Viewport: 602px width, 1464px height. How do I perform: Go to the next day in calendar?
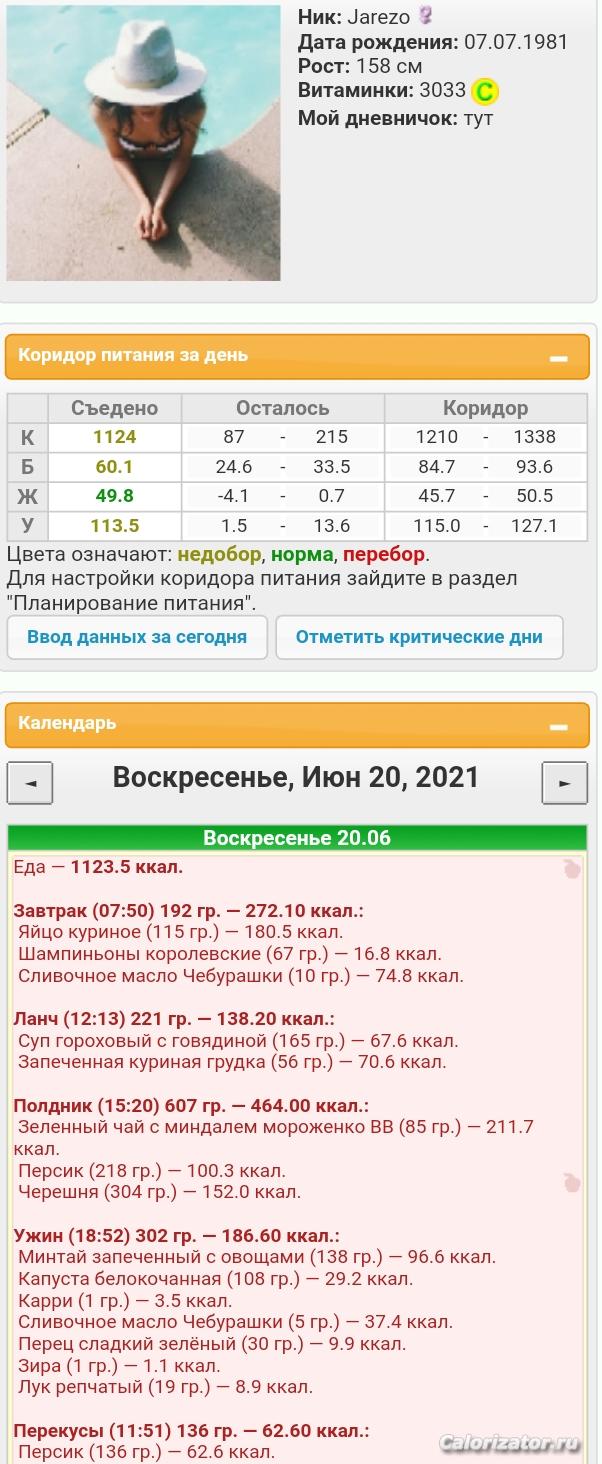(564, 784)
